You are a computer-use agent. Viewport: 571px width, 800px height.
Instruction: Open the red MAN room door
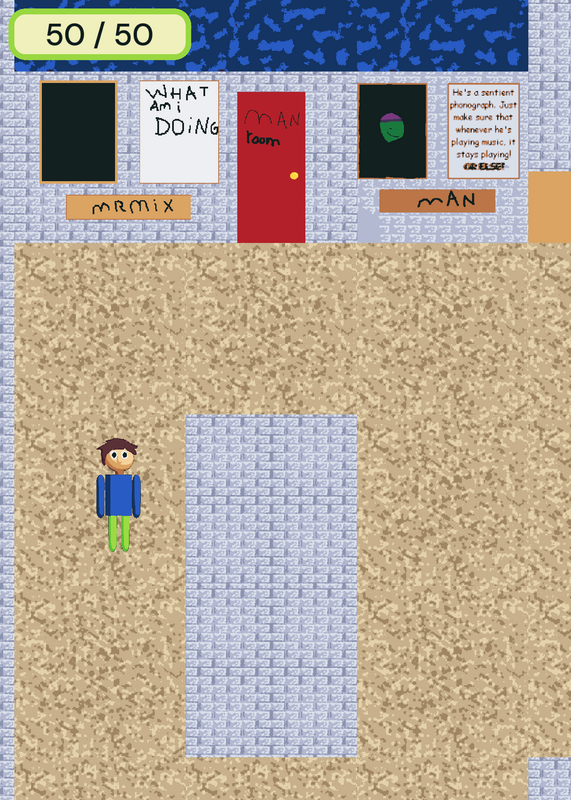coord(271,167)
